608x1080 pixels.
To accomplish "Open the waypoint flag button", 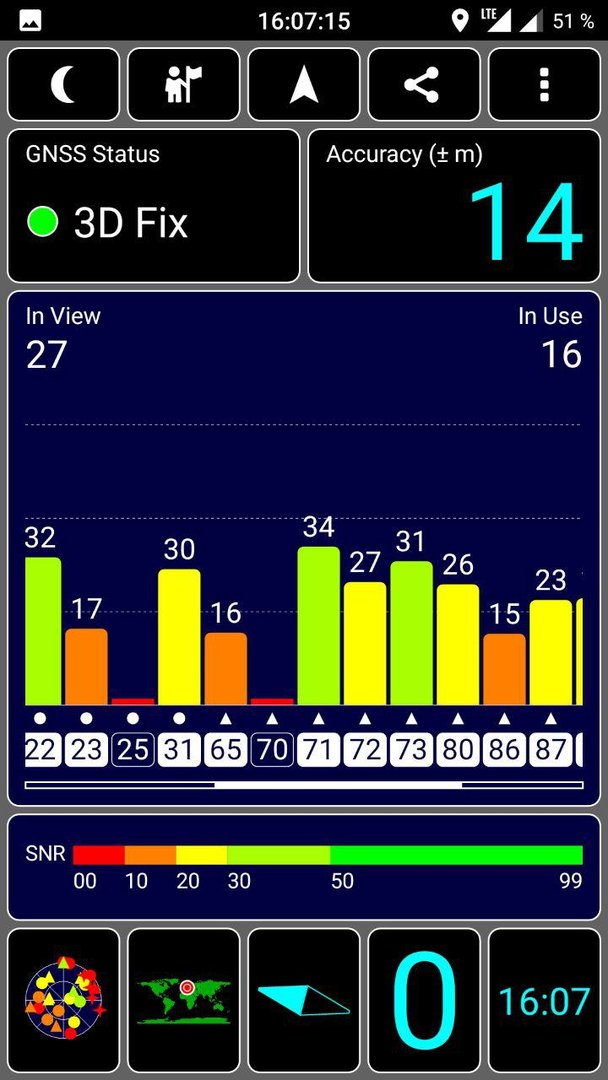I will (184, 85).
